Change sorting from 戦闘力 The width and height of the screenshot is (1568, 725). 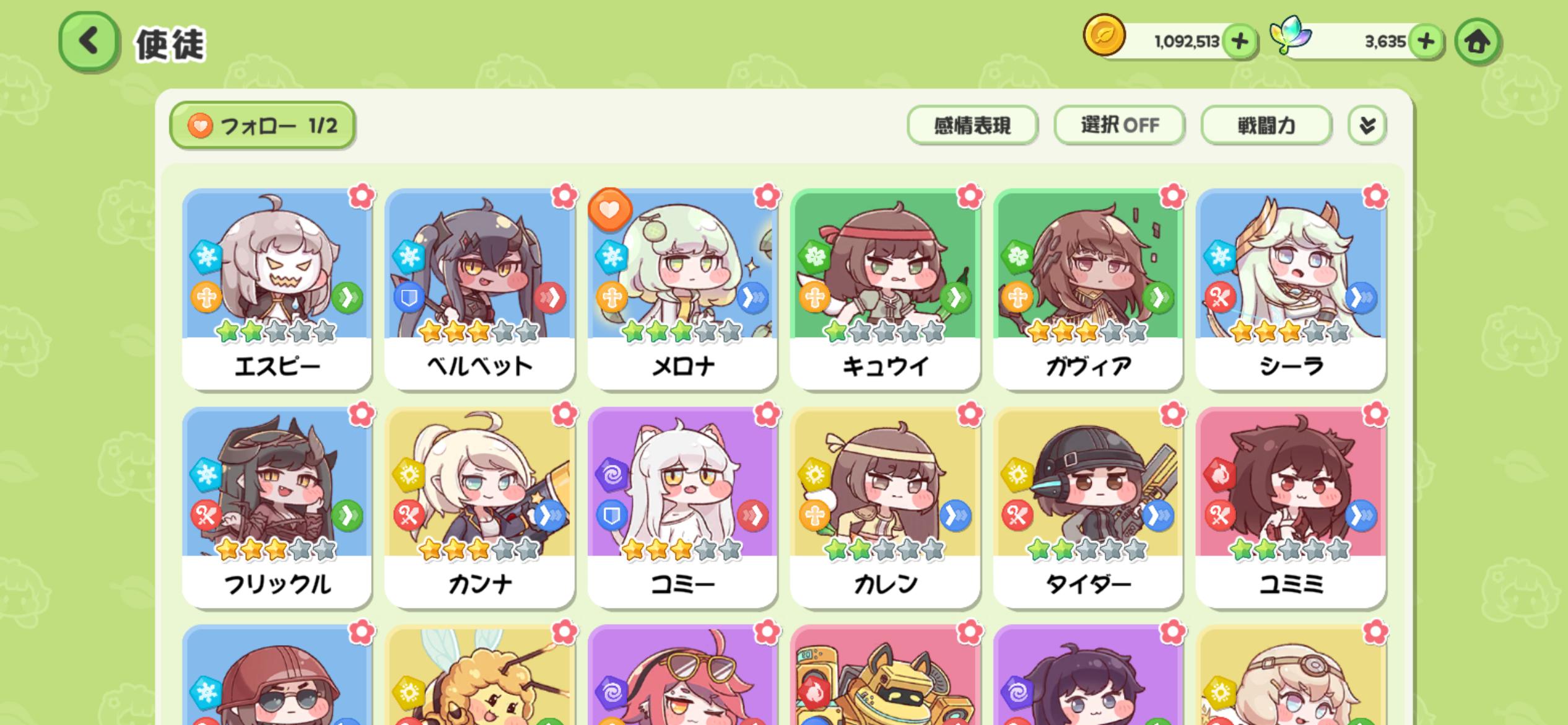coord(1266,126)
